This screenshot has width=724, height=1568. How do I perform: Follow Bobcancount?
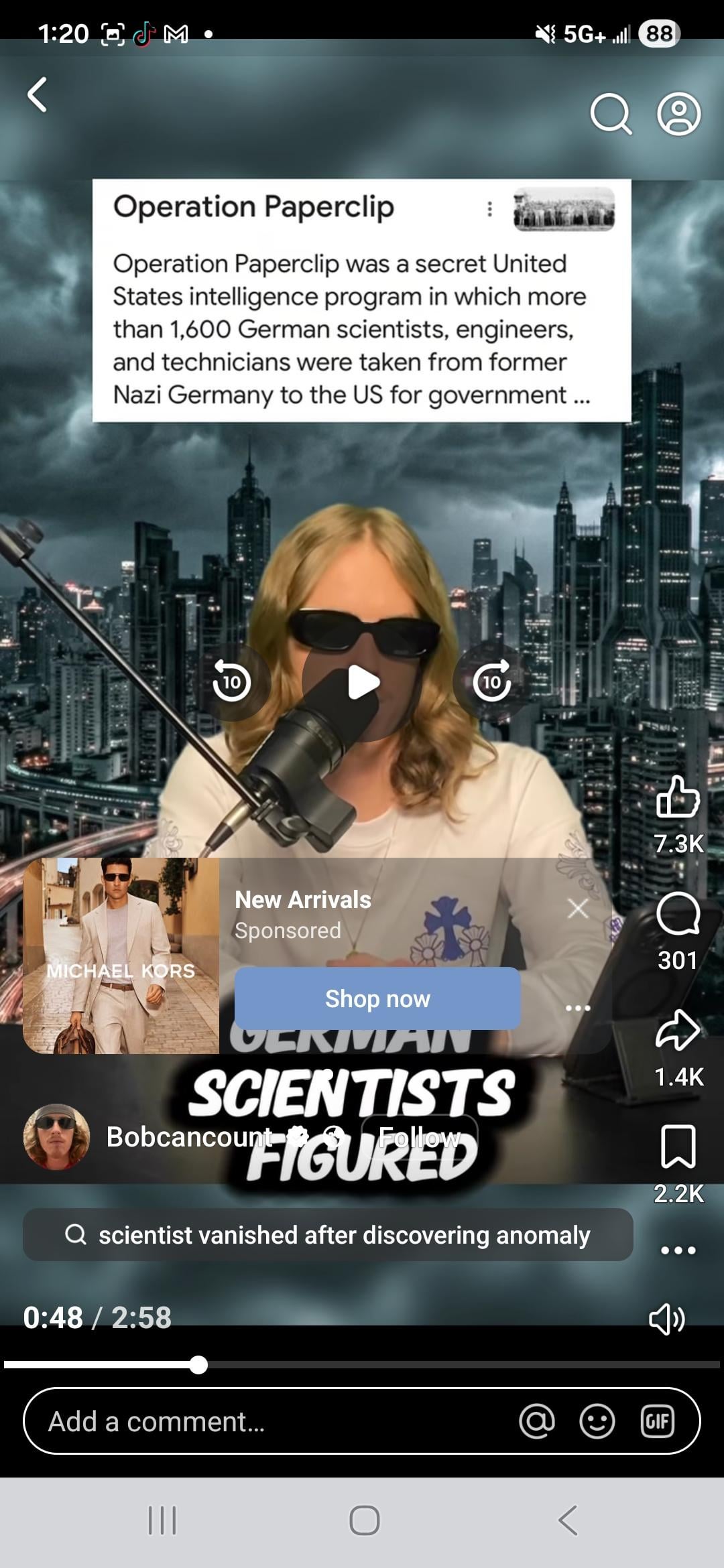pyautogui.click(x=420, y=1137)
